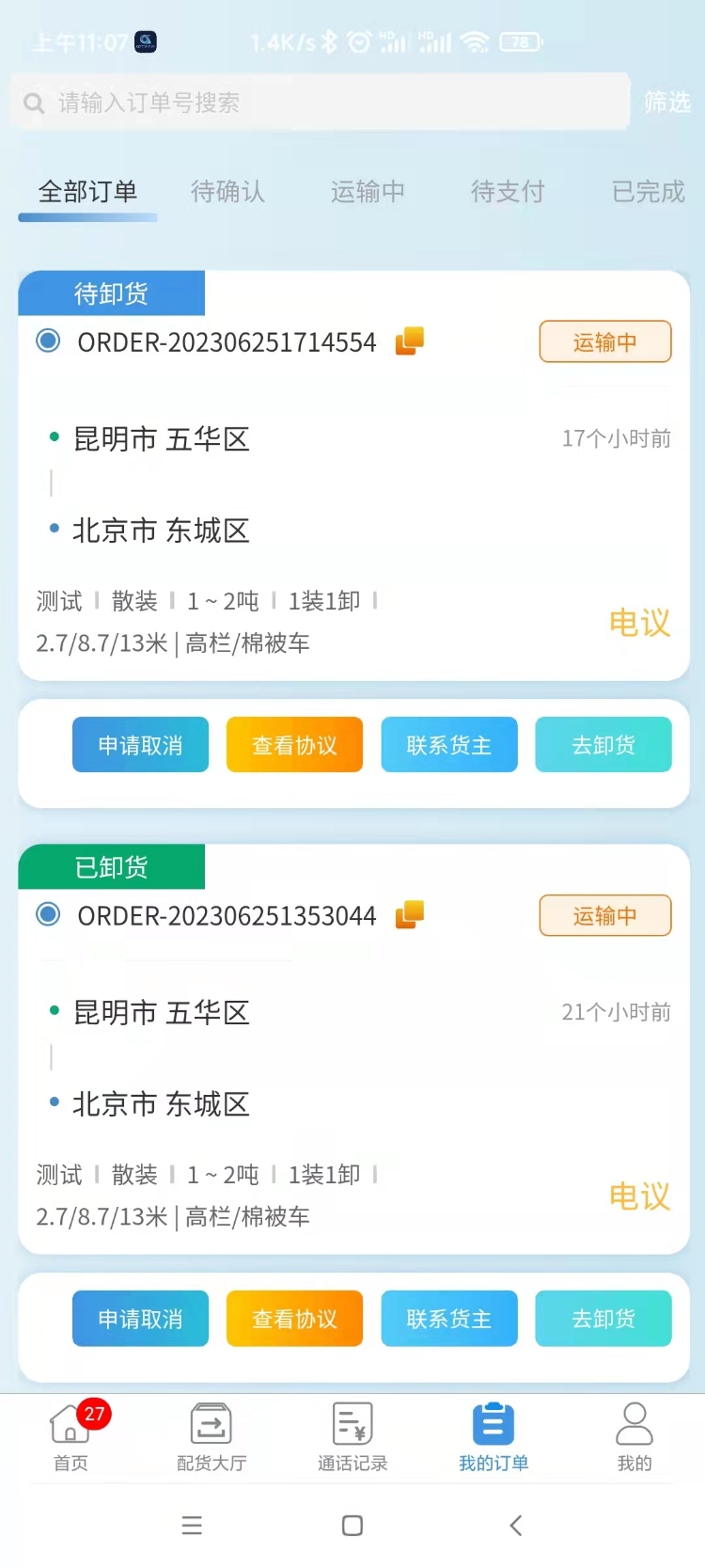705x1568 pixels.
Task: Copy order number ORDER-202306251353044 via copy icon
Action: 408,914
